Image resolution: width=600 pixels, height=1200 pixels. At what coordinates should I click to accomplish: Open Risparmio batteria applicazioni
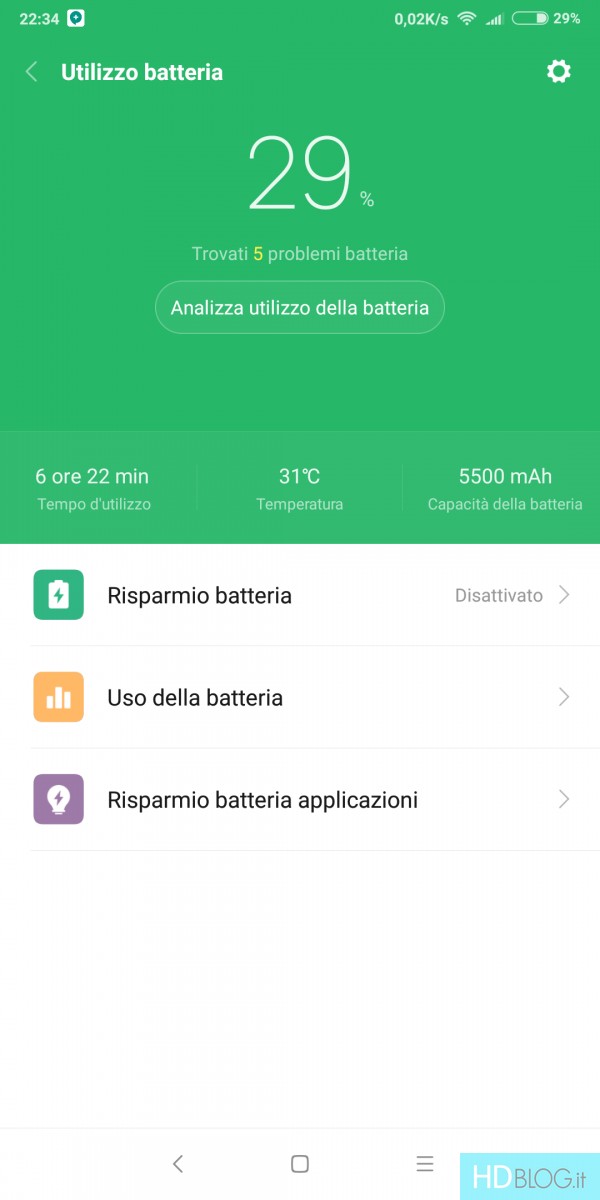[x=300, y=799]
